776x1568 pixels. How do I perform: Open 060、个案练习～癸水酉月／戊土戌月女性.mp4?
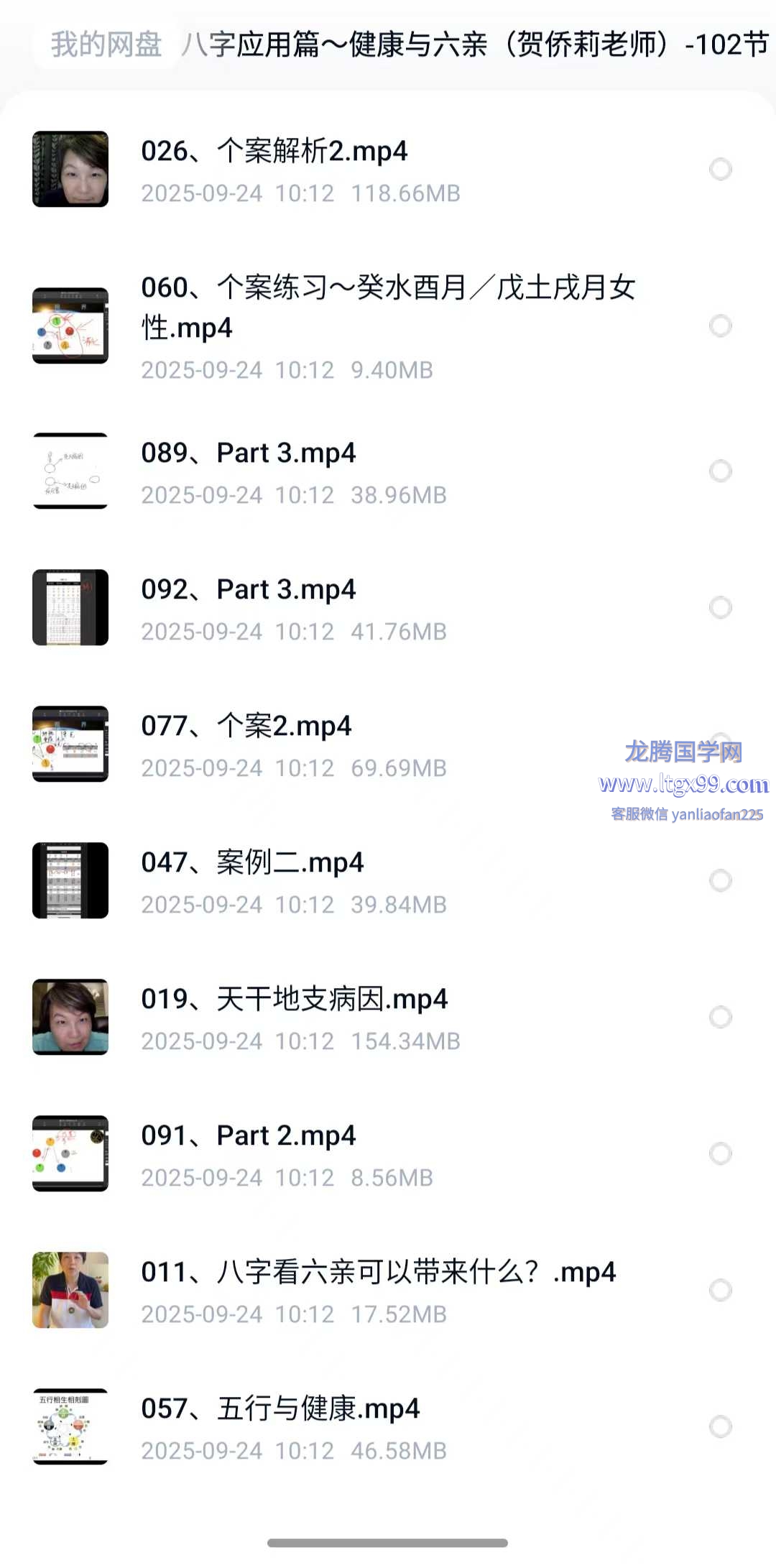[388, 307]
